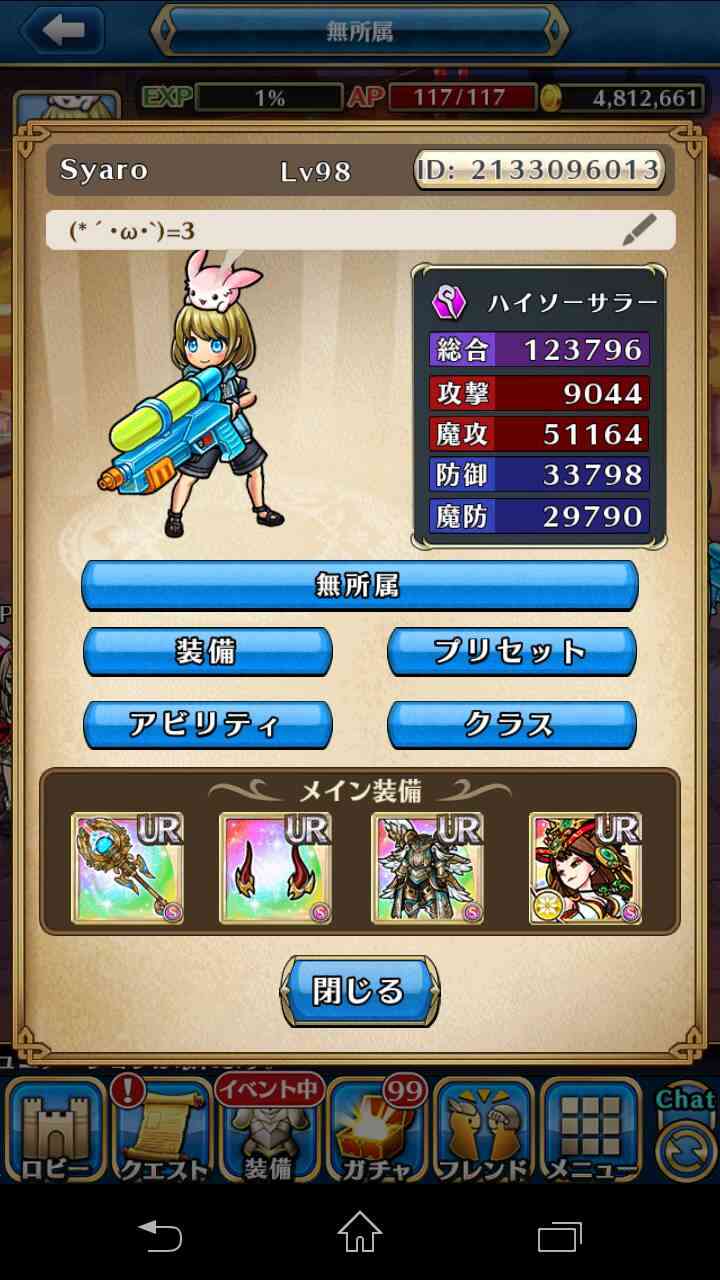View the UR character card equipment

tap(585, 867)
